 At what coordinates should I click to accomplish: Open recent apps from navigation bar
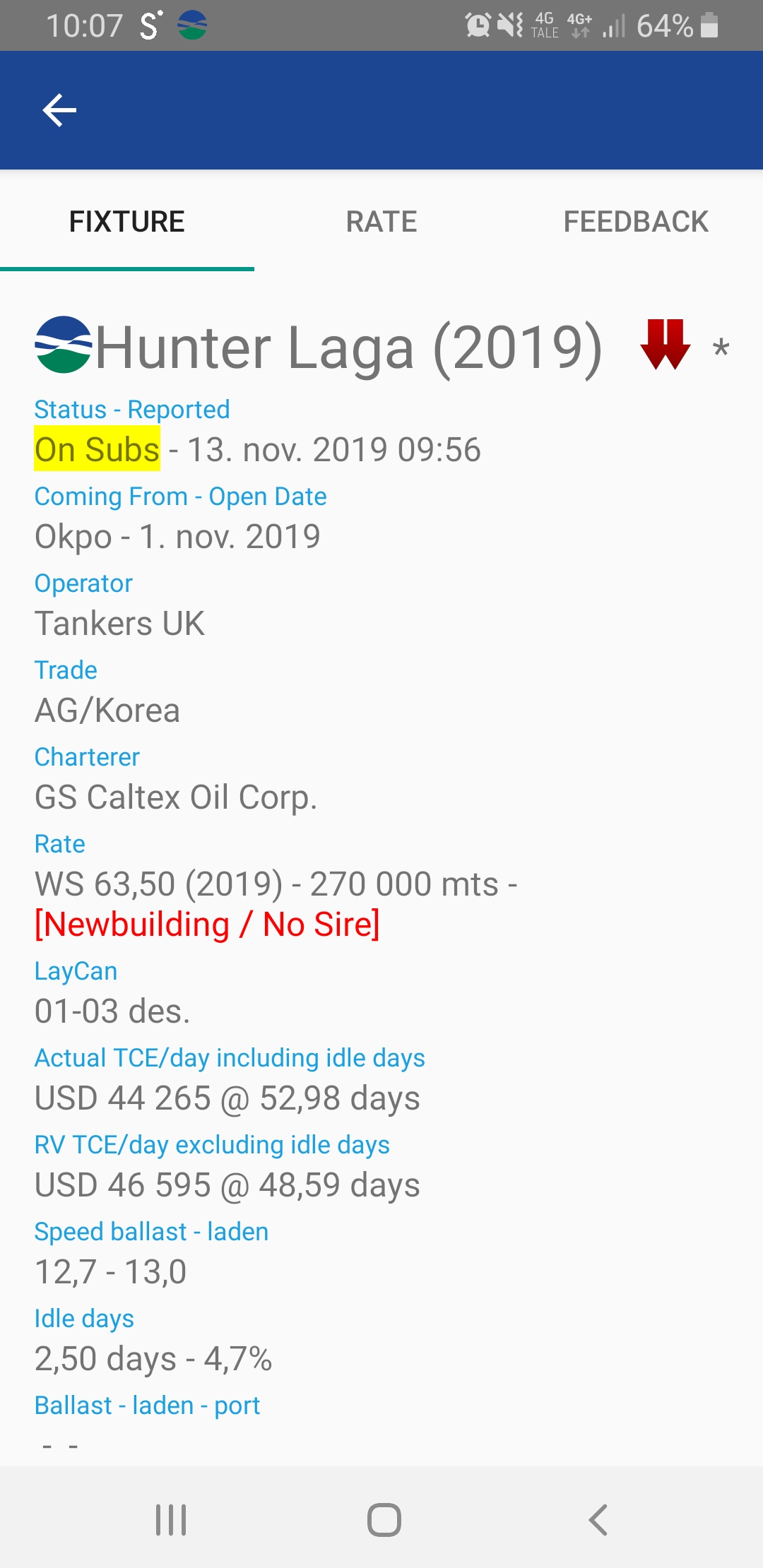171,1520
